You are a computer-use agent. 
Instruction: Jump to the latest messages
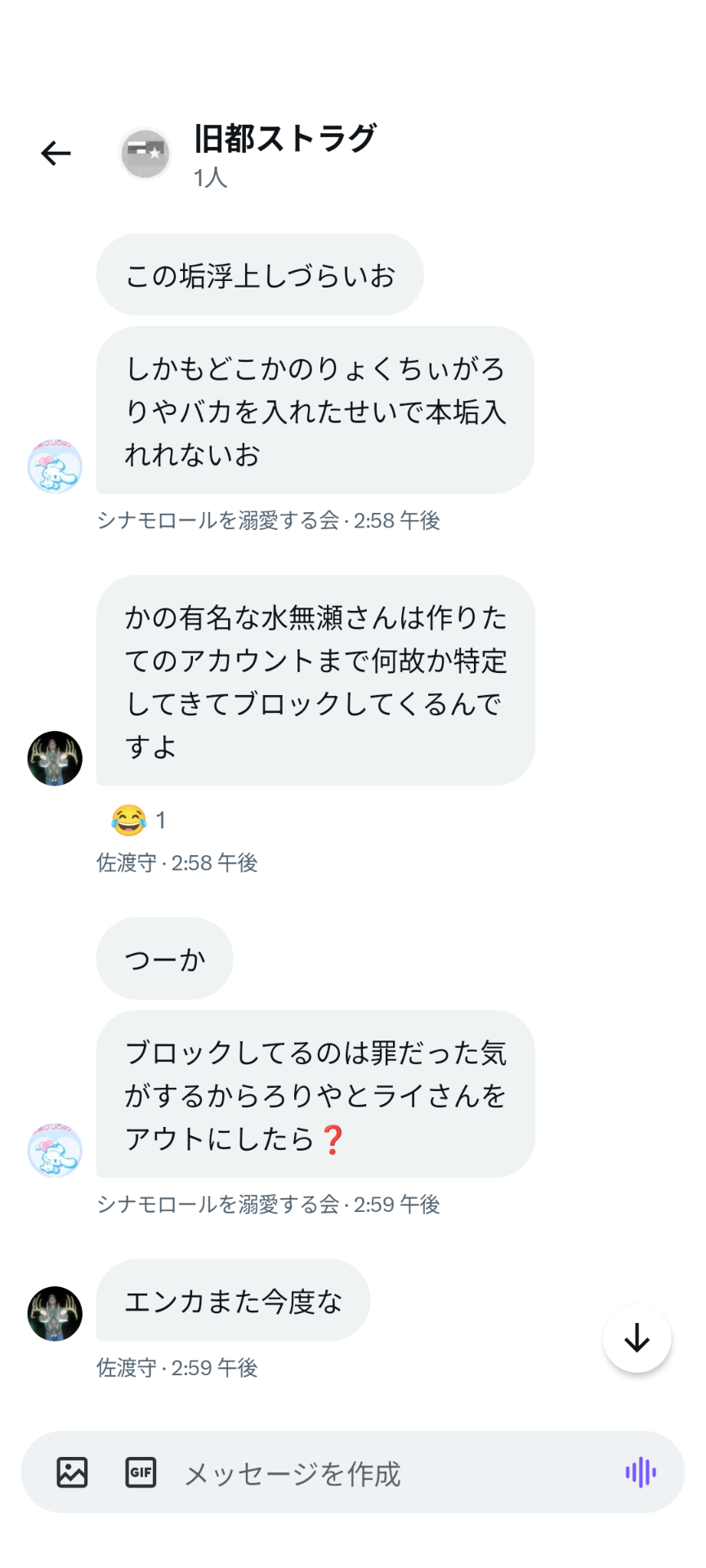click(x=637, y=1339)
